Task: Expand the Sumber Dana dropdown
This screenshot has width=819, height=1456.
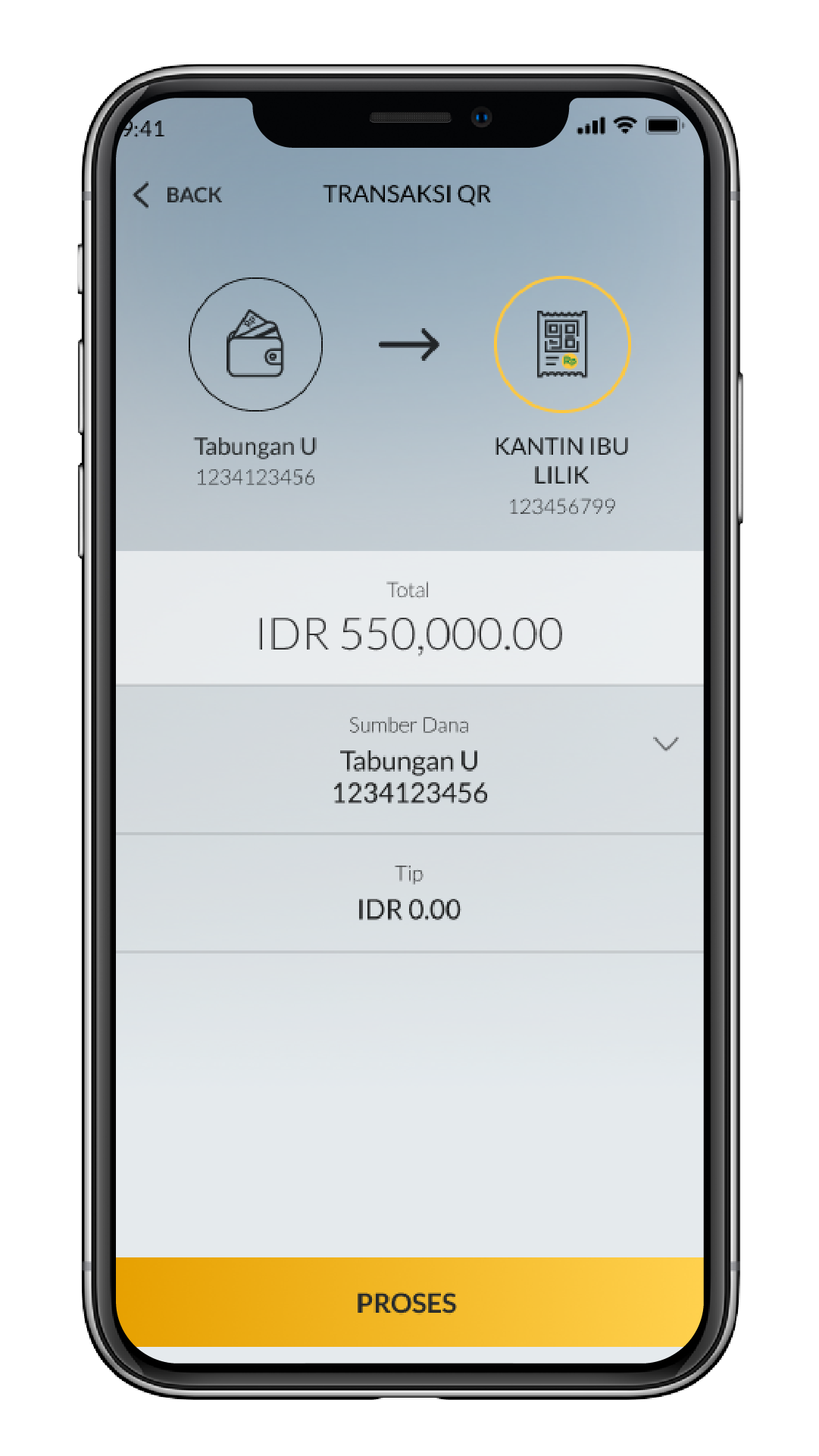Action: point(665,744)
